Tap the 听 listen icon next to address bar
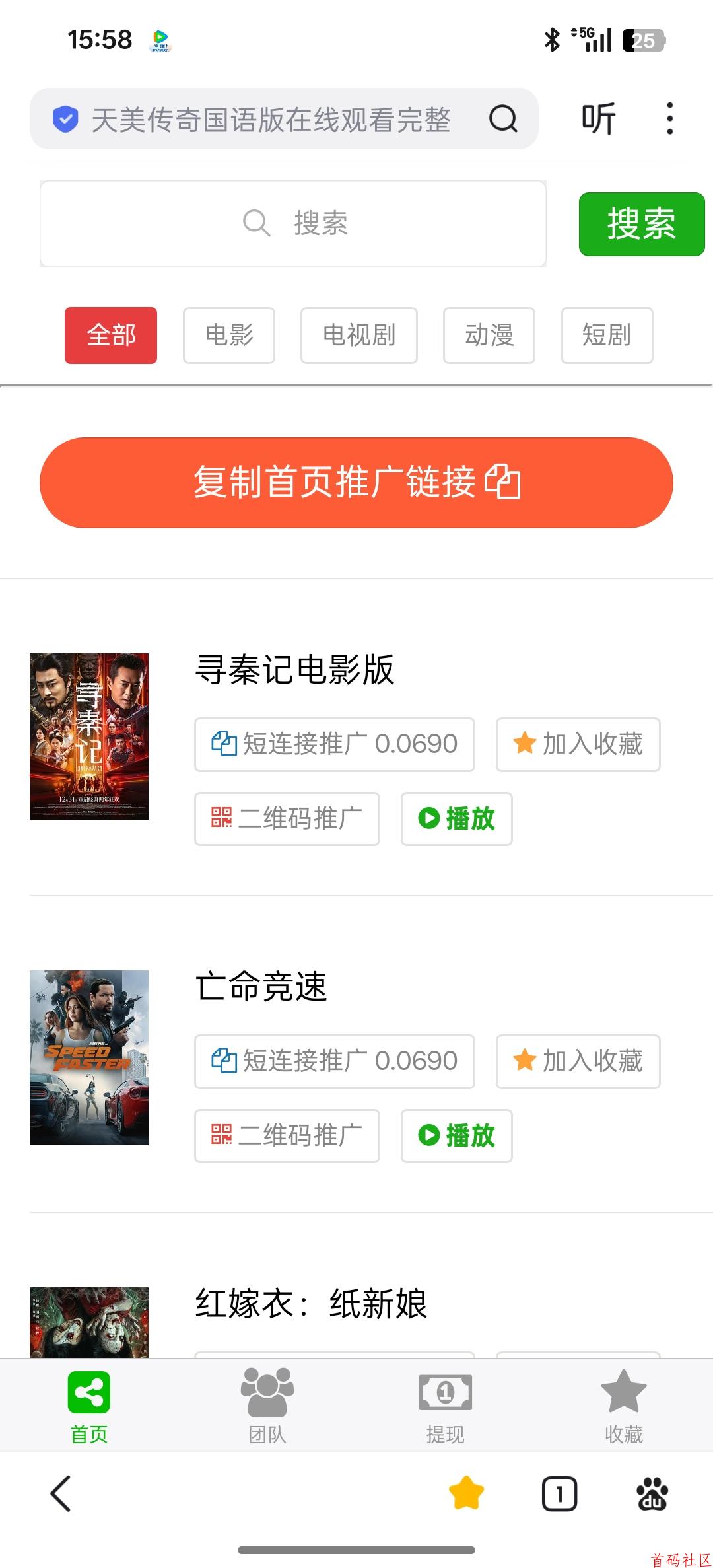The image size is (713, 1568). 596,119
